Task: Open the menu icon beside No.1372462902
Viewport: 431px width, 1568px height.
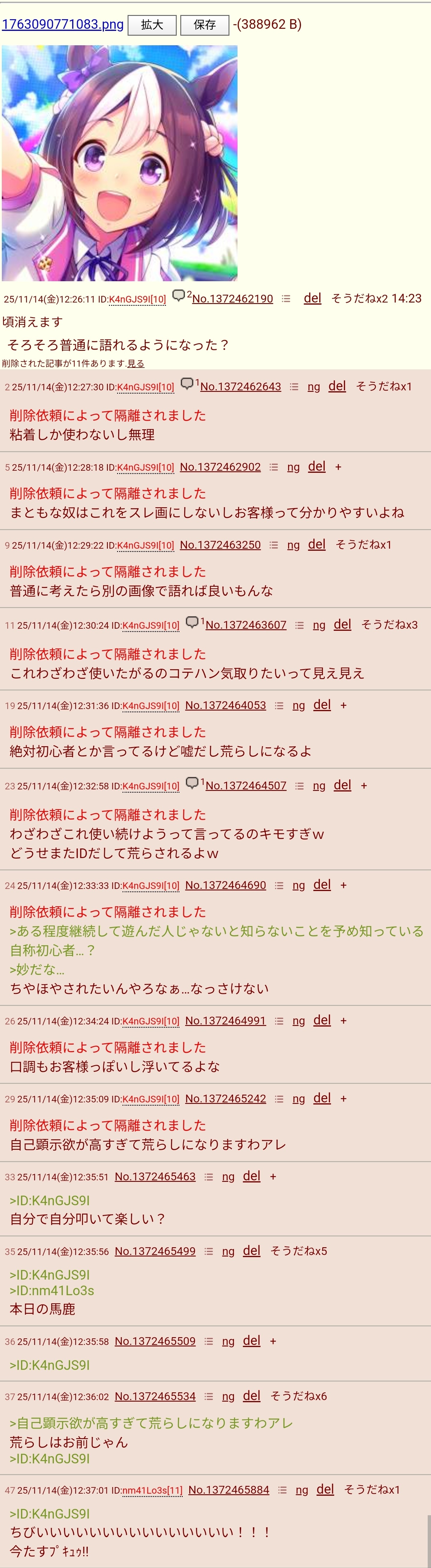Action: pyautogui.click(x=273, y=467)
